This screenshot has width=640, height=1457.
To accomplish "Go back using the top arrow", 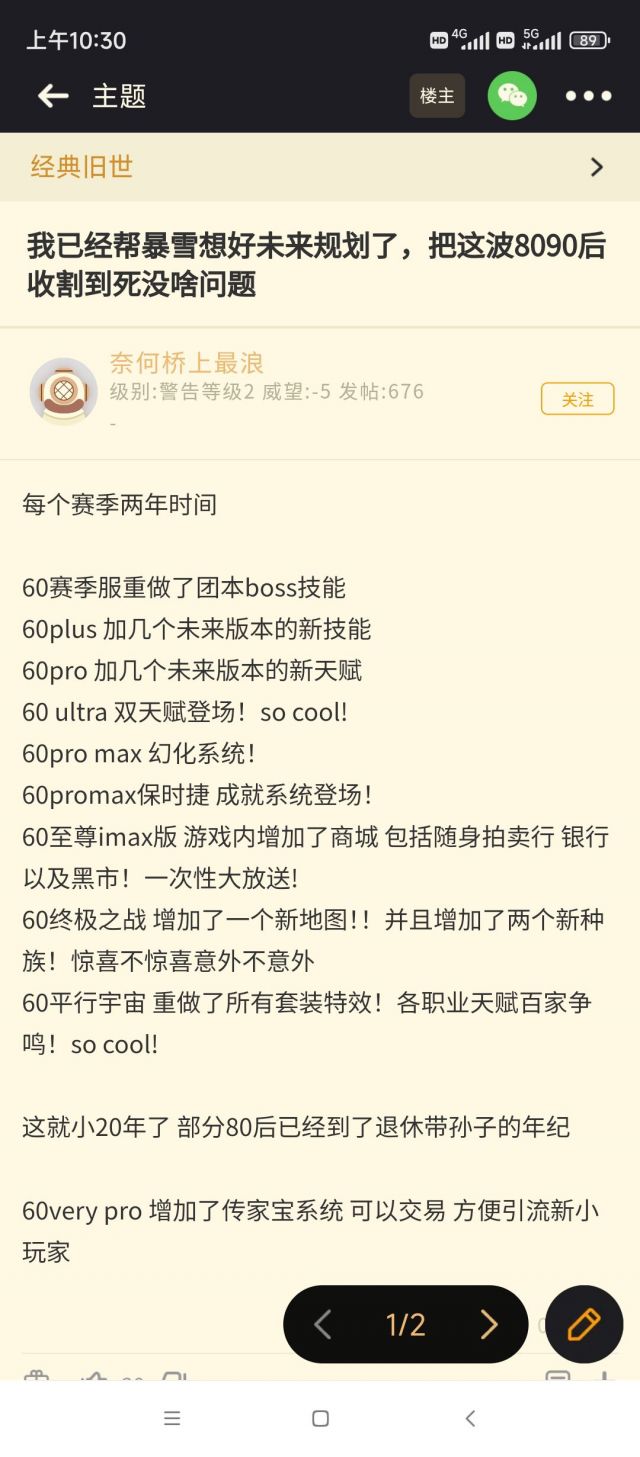I will [53, 96].
